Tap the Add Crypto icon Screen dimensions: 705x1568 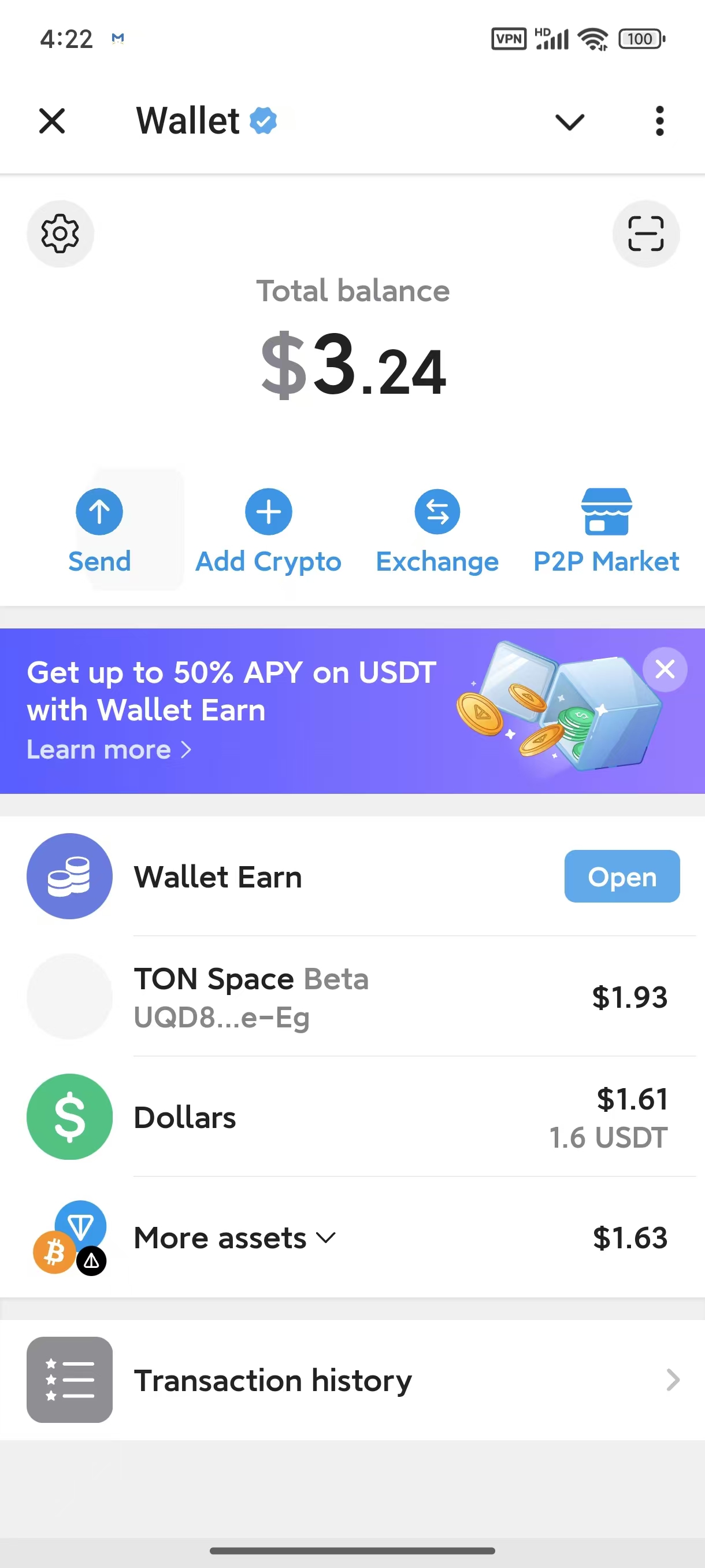pyautogui.click(x=268, y=511)
